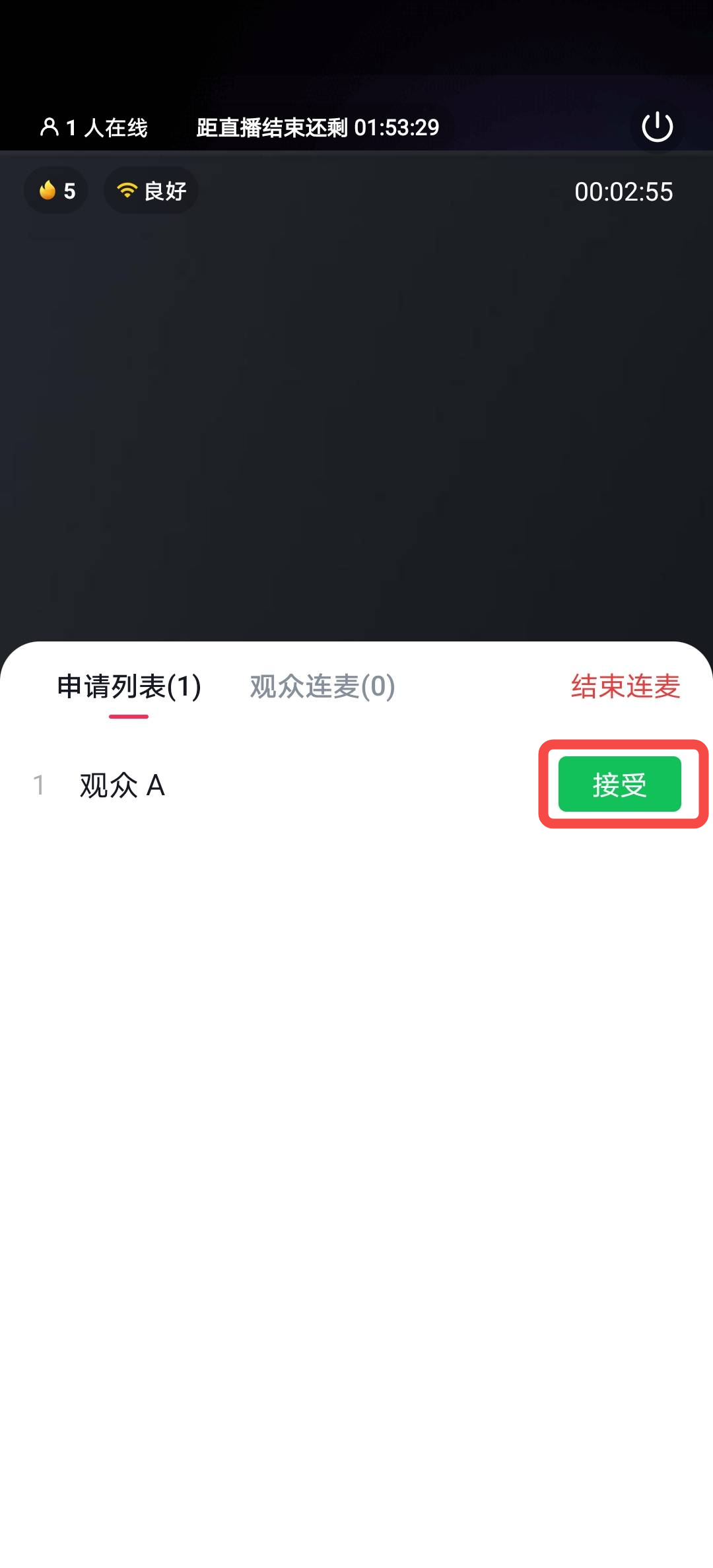The height and width of the screenshot is (1568, 713).
Task: Check the 良好 network status chip
Action: click(151, 191)
